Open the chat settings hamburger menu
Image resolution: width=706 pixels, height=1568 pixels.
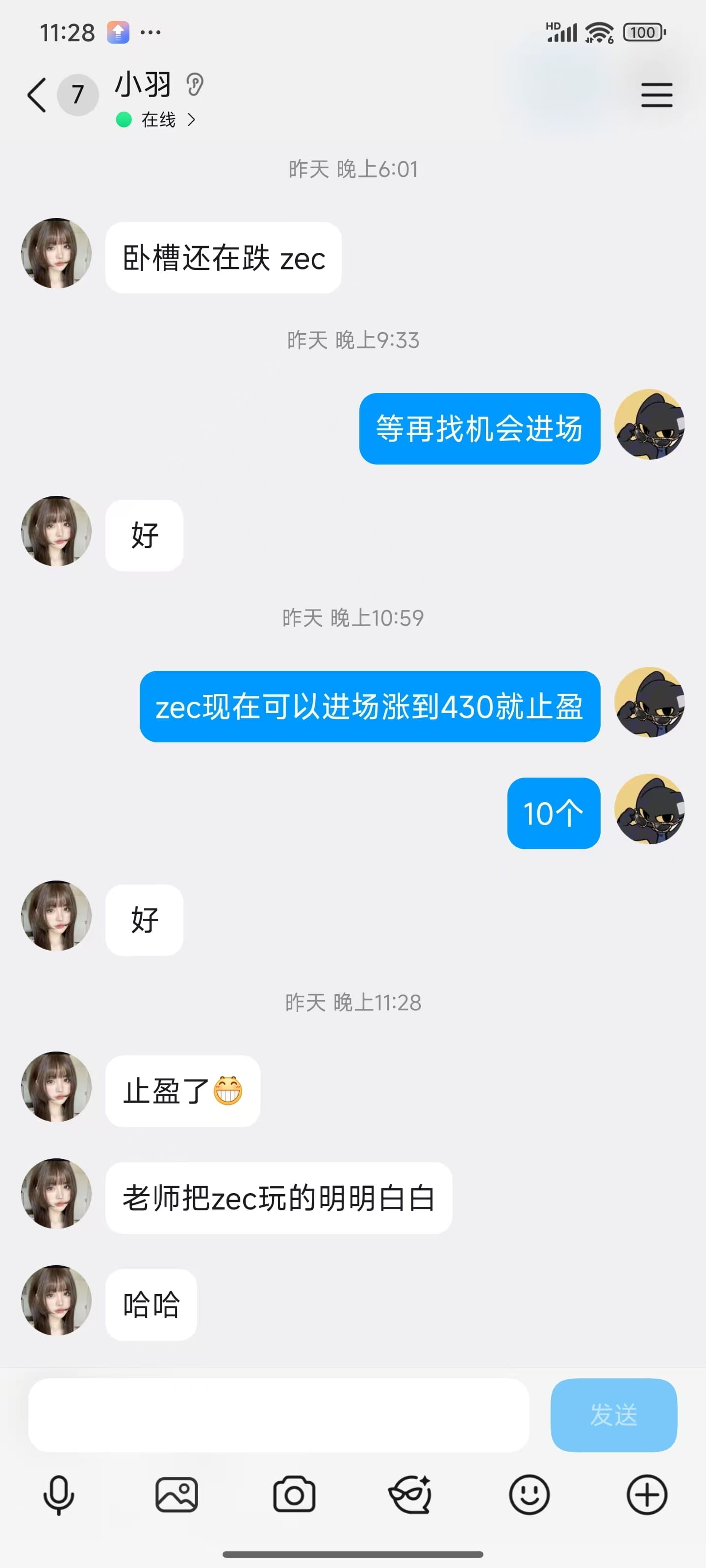coord(656,95)
